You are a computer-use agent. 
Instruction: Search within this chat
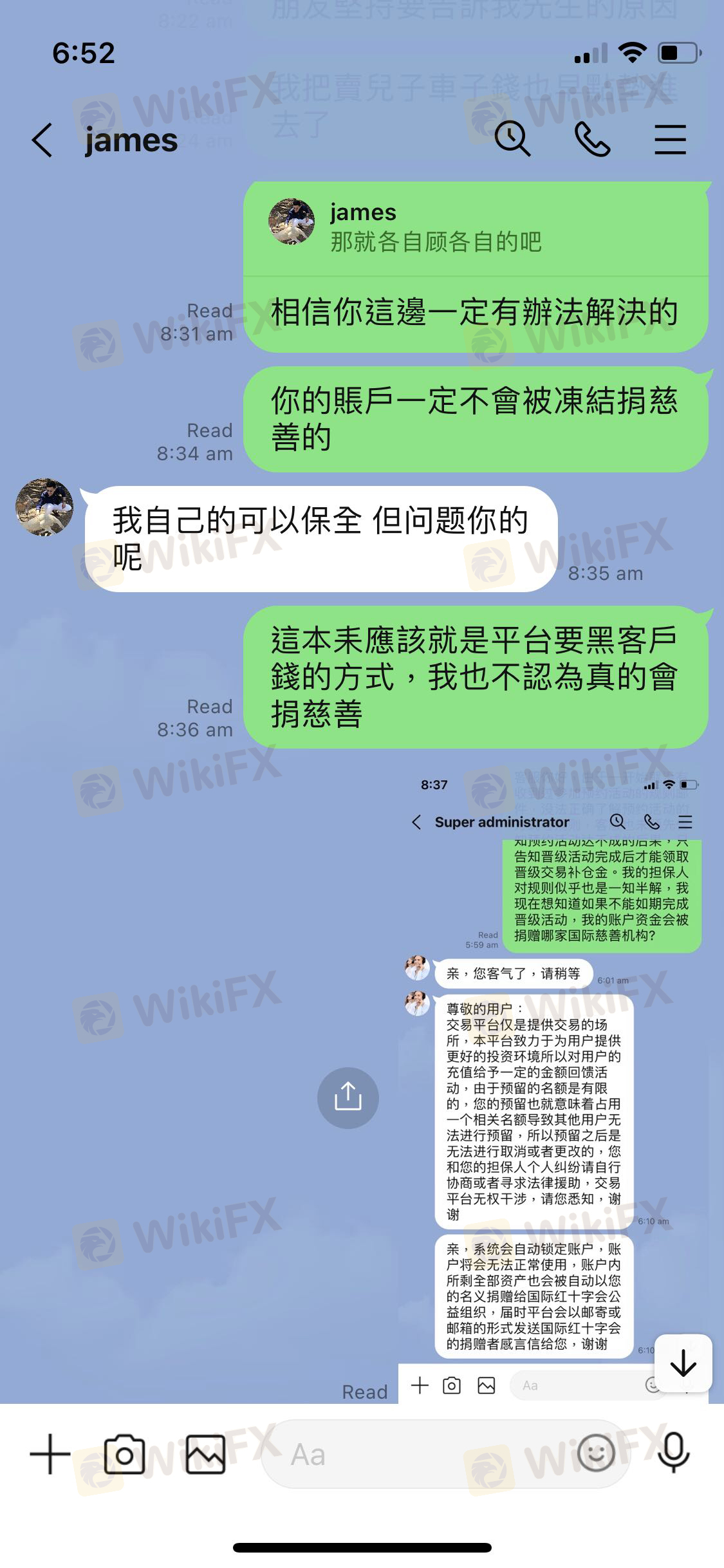[x=512, y=140]
